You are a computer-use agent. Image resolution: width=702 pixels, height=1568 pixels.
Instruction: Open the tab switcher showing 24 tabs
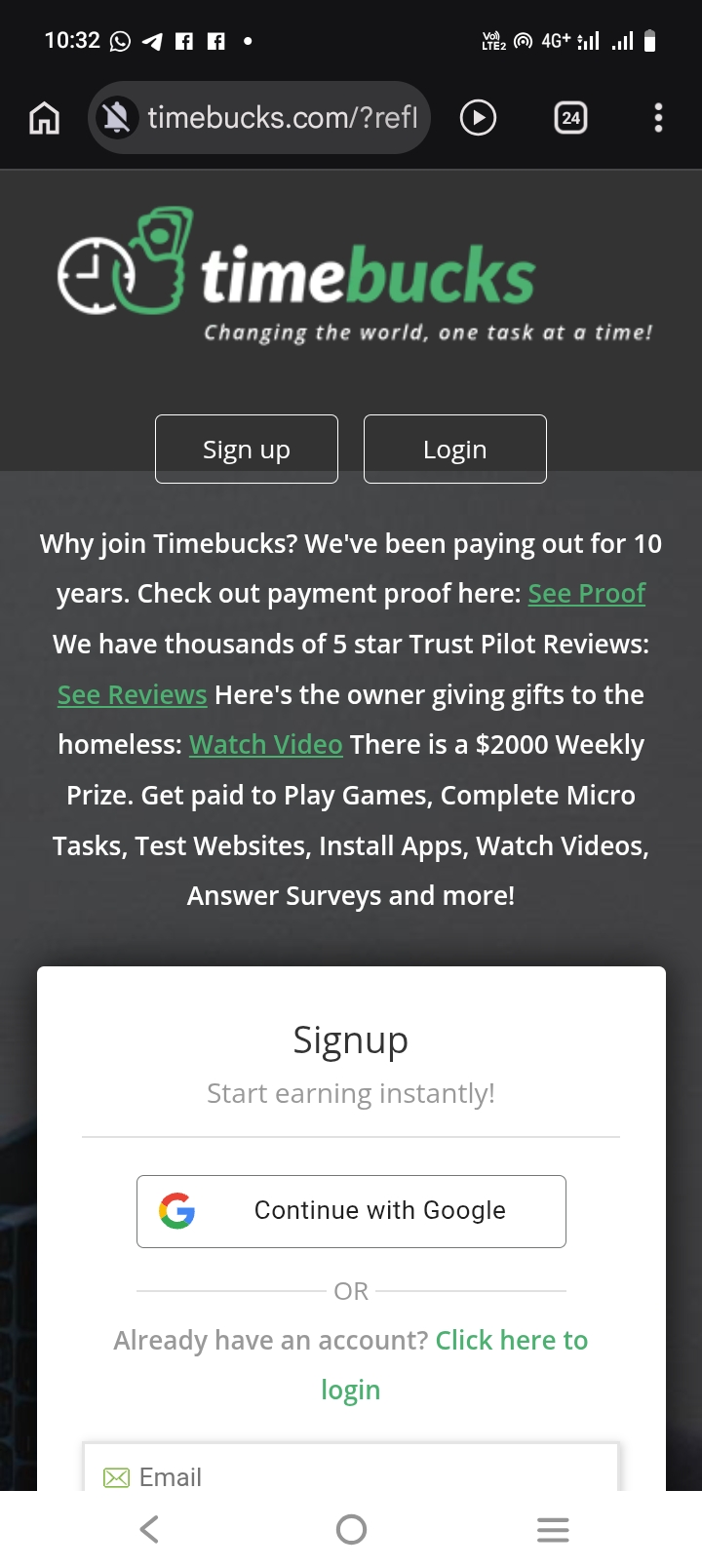coord(570,118)
